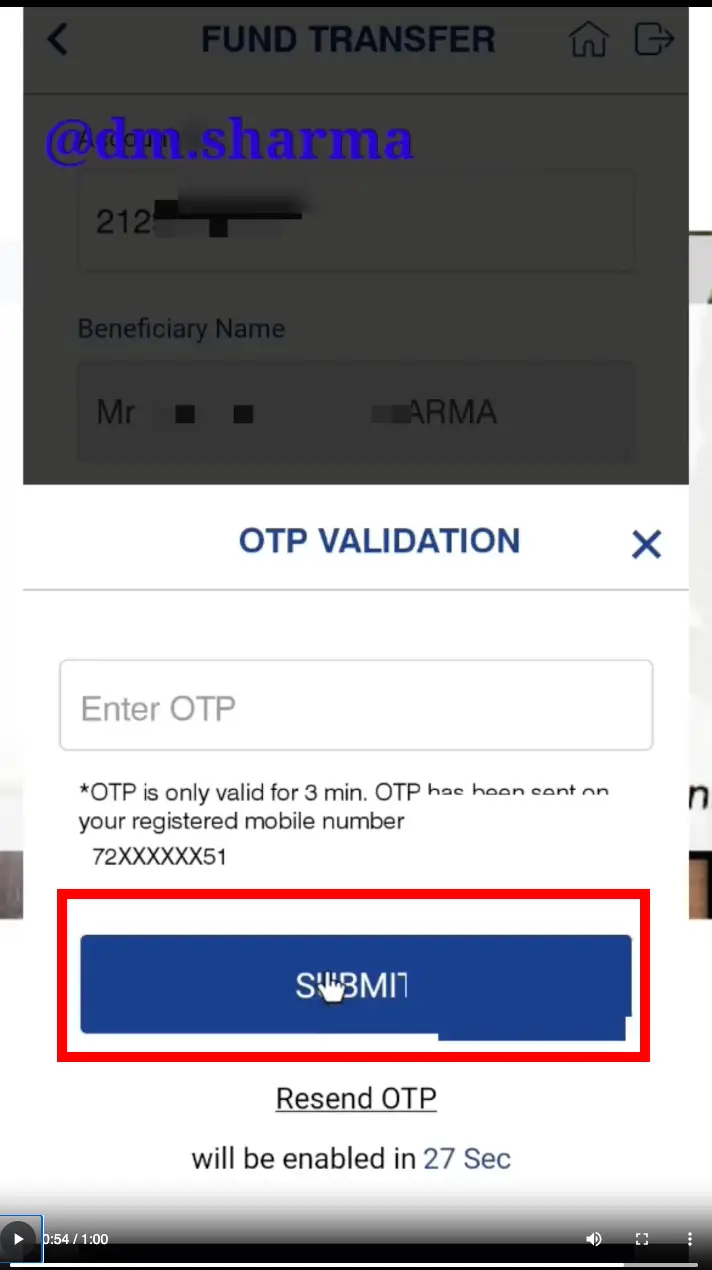The height and width of the screenshot is (1270, 712).
Task: Play the video
Action: tap(18, 1239)
